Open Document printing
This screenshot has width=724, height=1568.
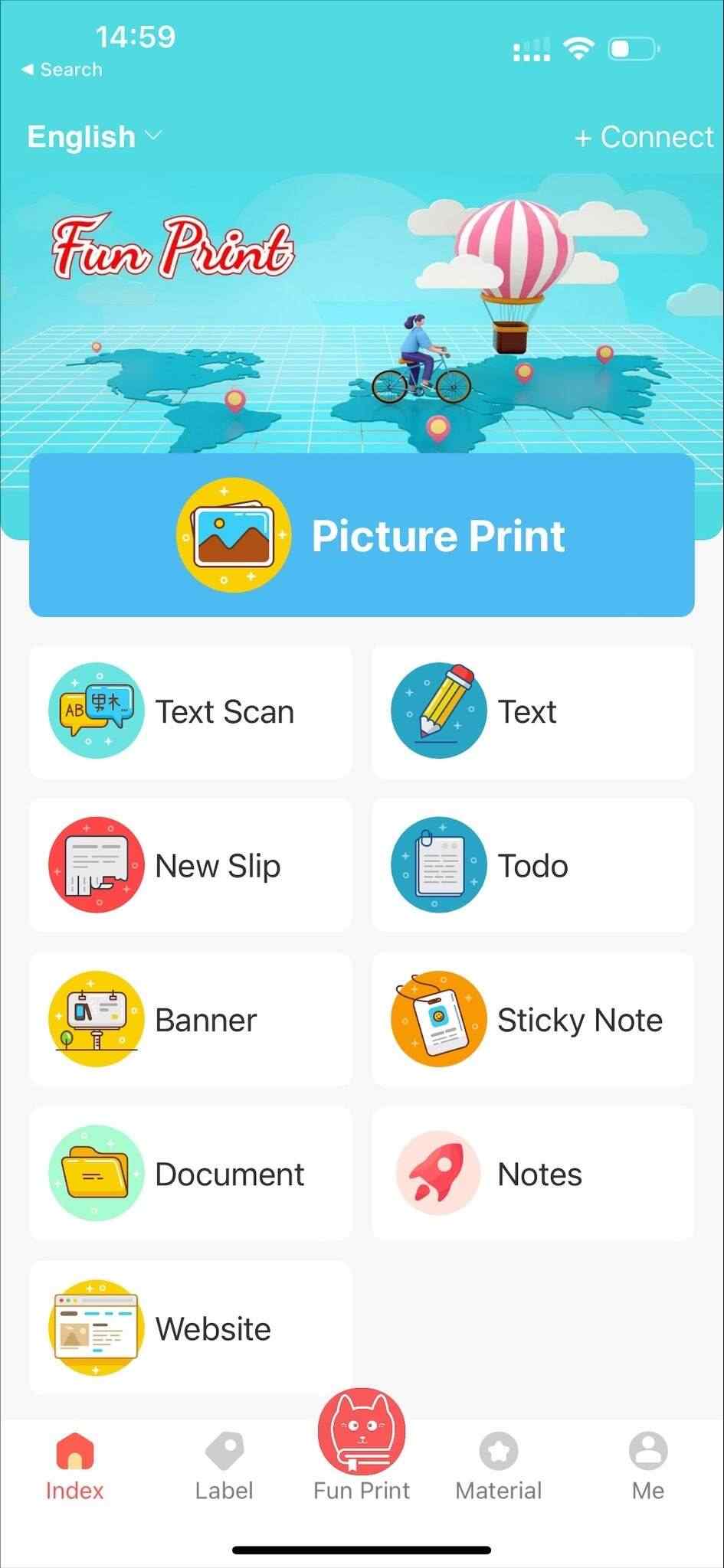tap(191, 1174)
